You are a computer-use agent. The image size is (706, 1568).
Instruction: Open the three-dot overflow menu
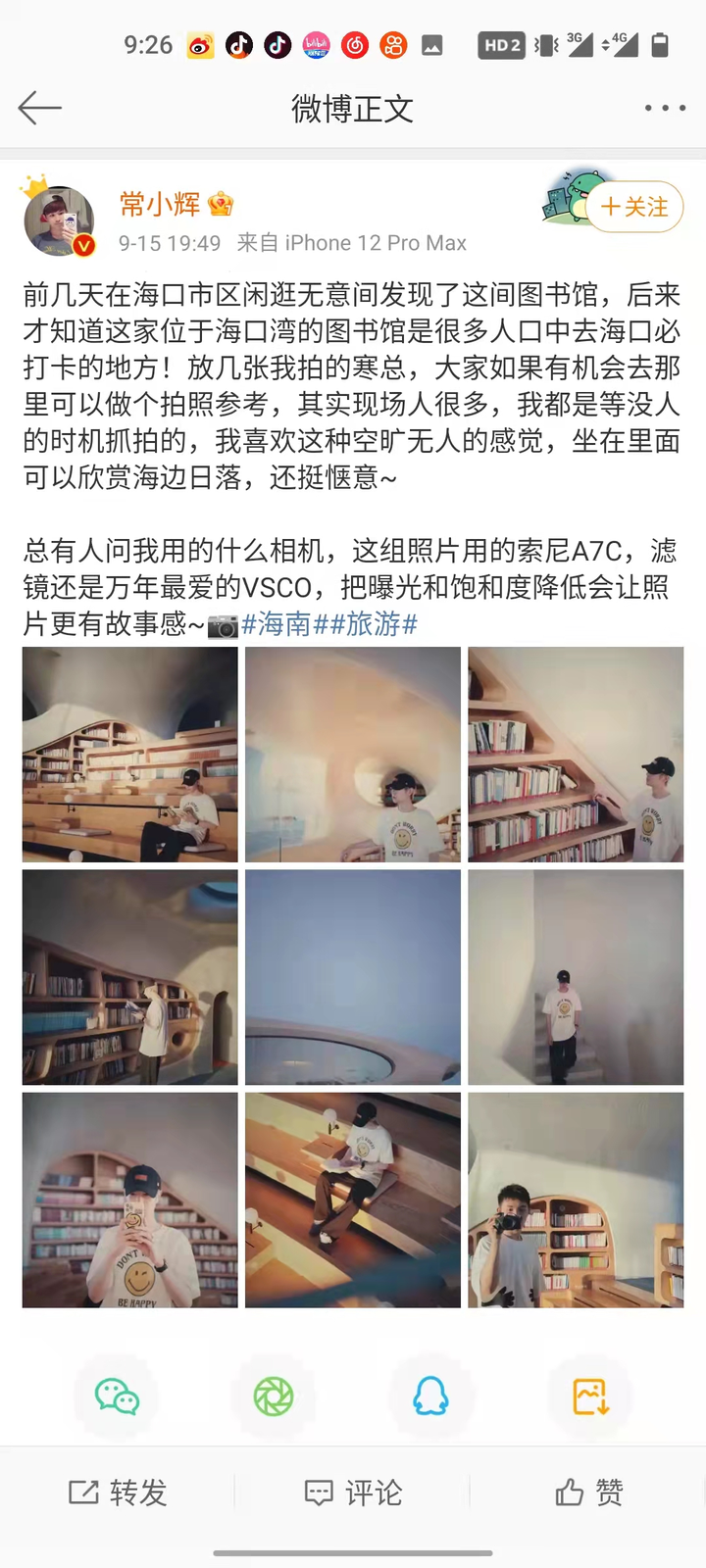(x=664, y=108)
